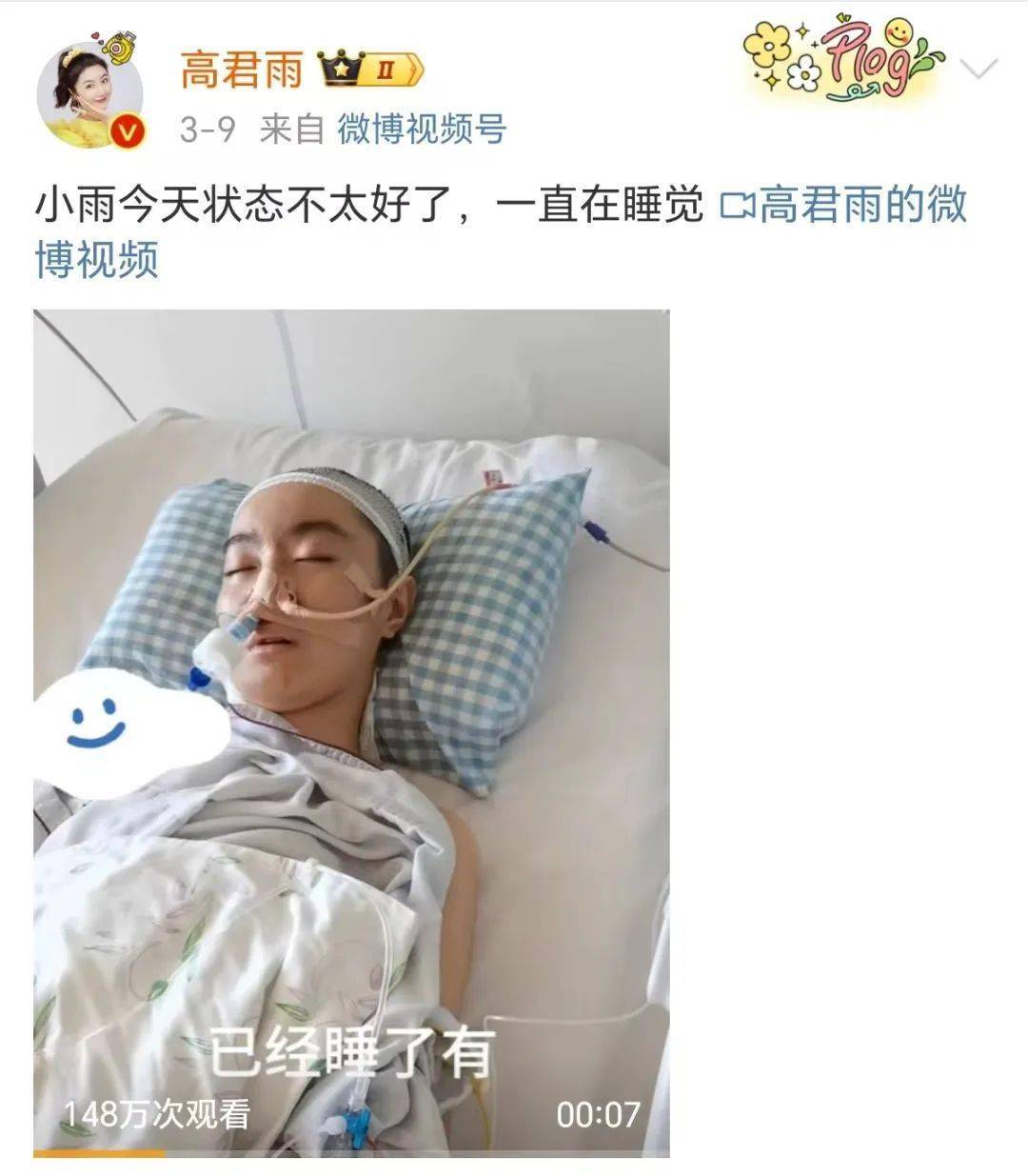Click the 已经睡了有 subtitle caption
1028x1176 pixels.
[x=352, y=1046]
